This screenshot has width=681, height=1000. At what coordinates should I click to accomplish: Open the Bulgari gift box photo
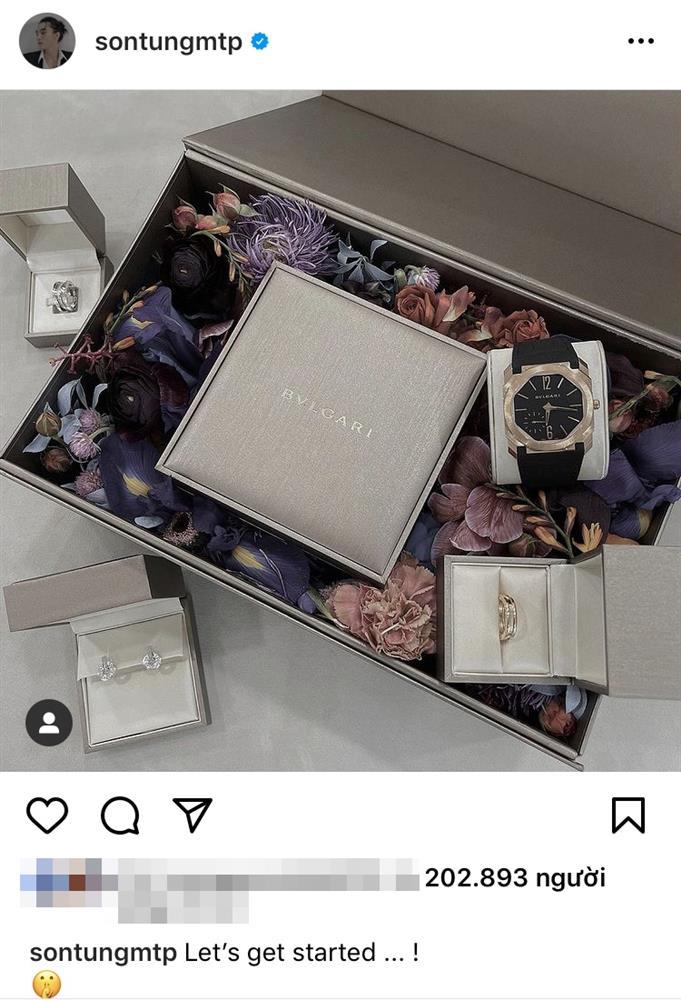tap(340, 430)
